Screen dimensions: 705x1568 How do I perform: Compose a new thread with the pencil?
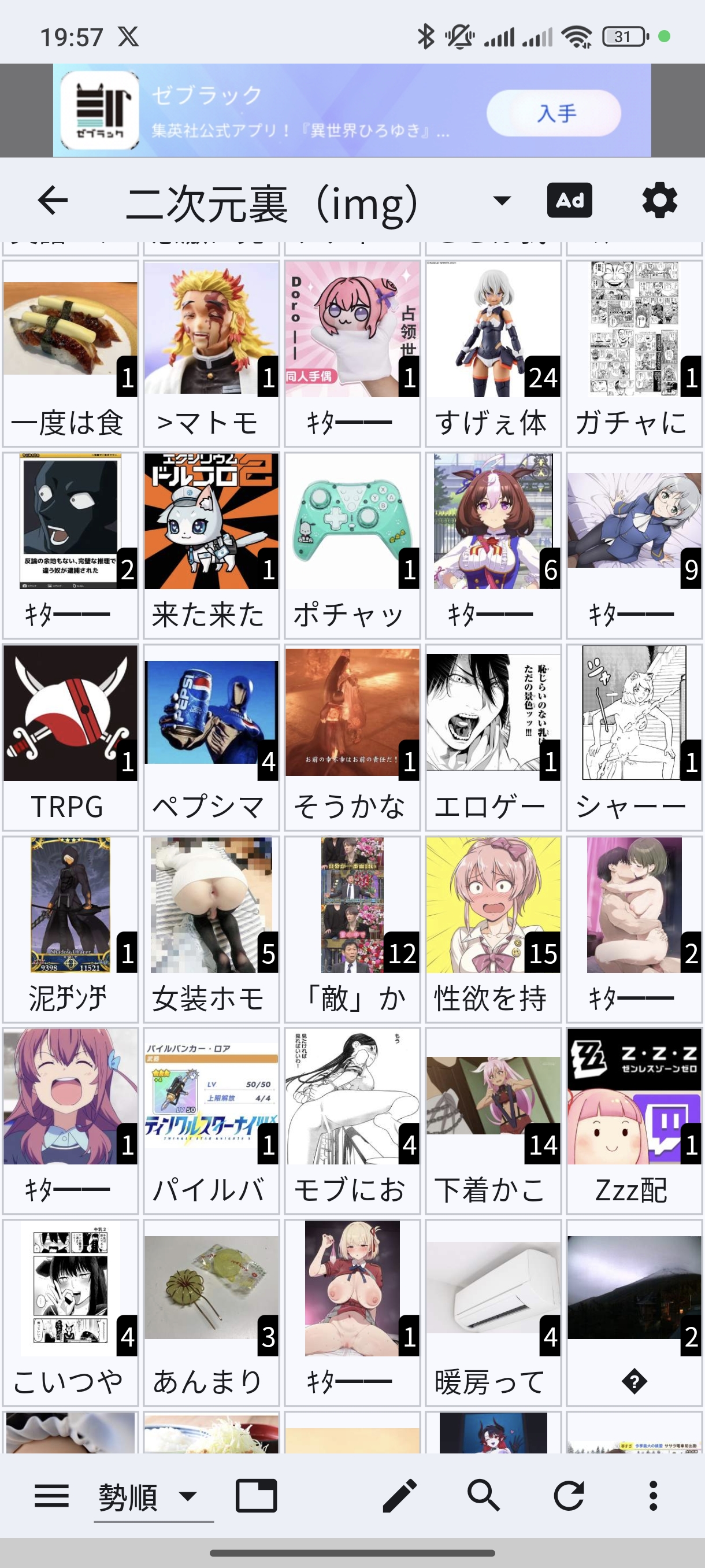[400, 1496]
